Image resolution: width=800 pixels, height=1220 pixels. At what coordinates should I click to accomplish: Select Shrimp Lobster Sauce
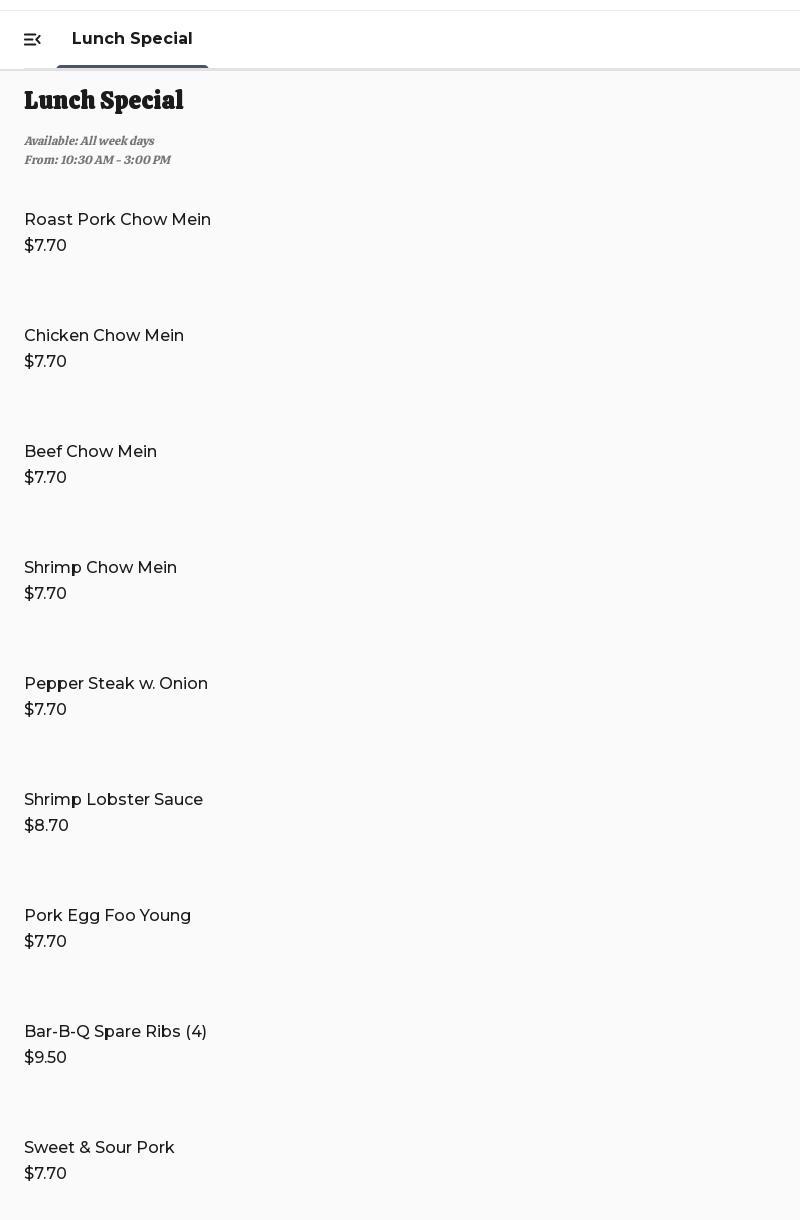[x=113, y=800]
